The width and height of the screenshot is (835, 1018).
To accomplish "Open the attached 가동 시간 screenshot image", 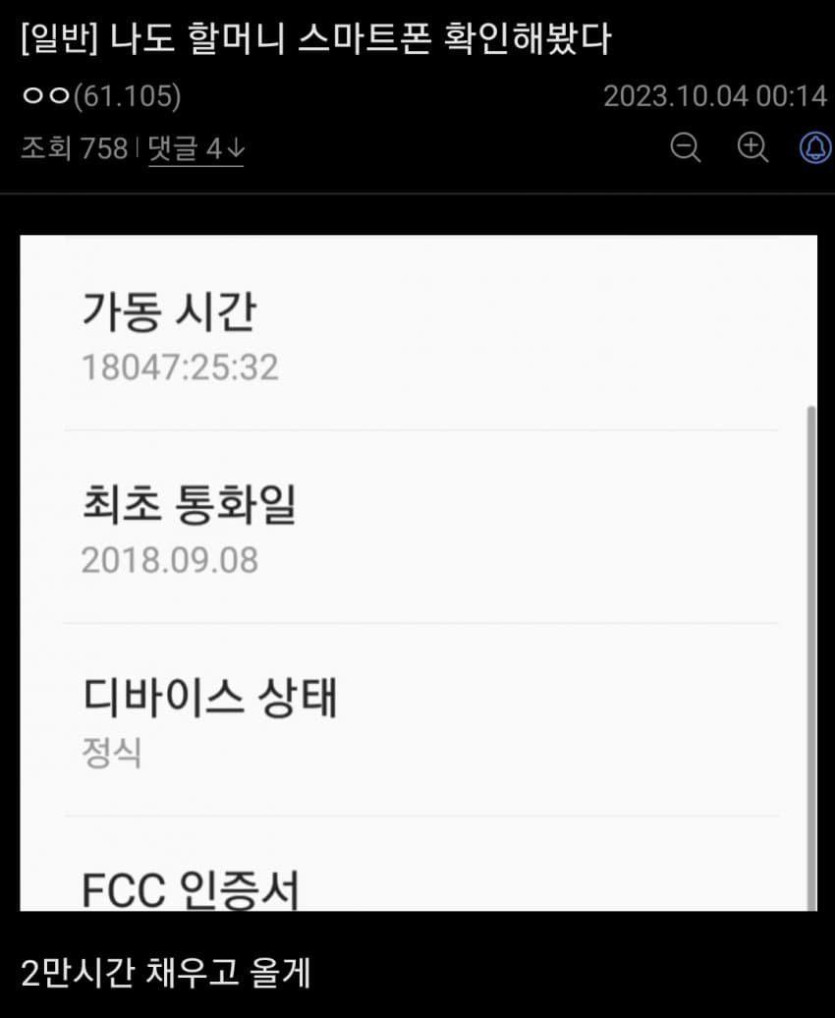I will point(418,572).
